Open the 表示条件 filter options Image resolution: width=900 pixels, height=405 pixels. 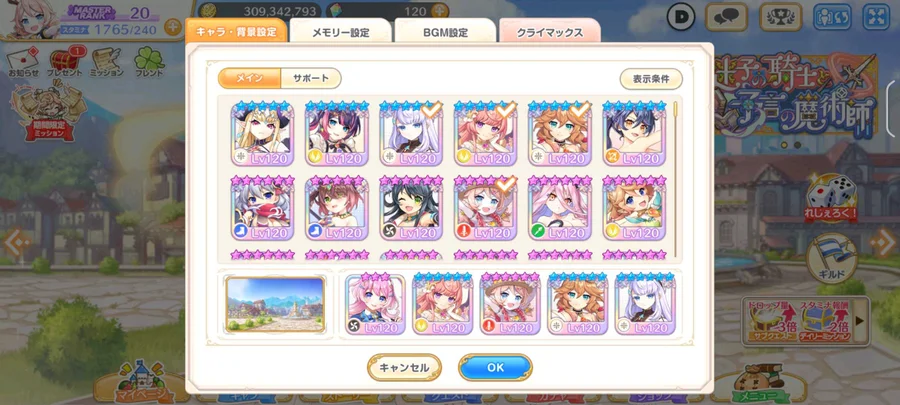651,78
